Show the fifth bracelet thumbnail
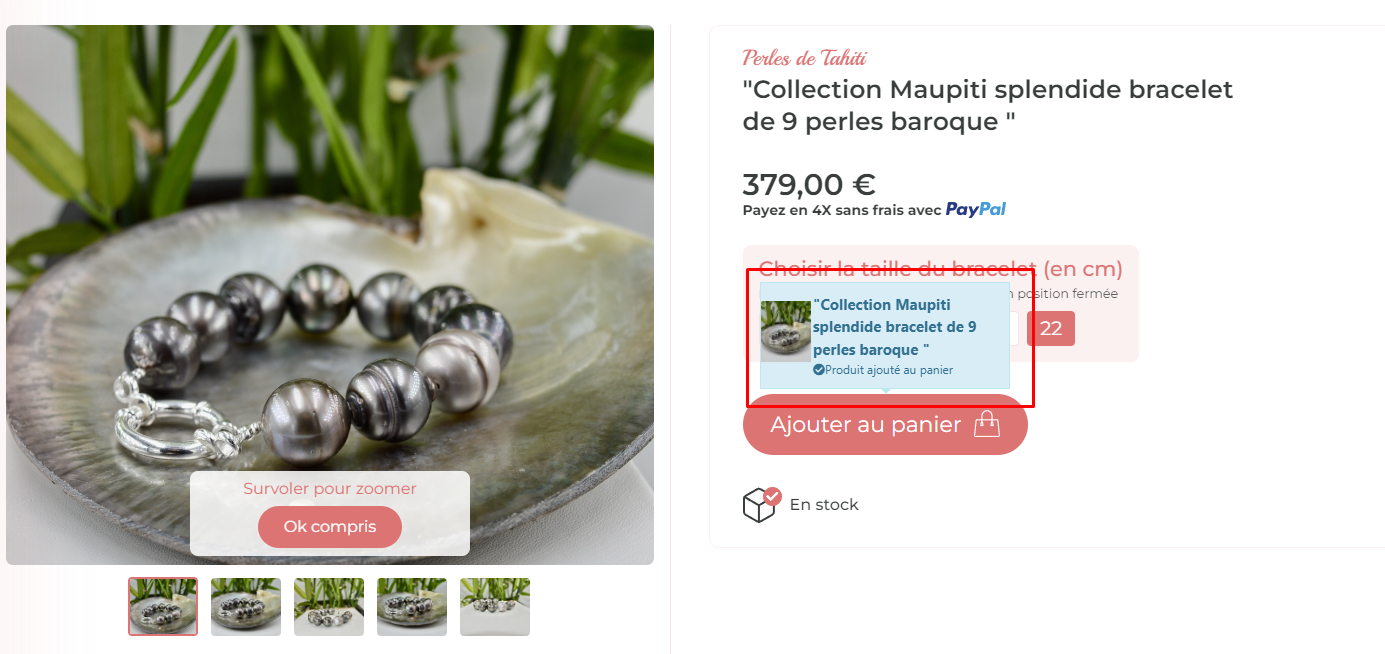The width and height of the screenshot is (1385, 654). click(x=495, y=606)
